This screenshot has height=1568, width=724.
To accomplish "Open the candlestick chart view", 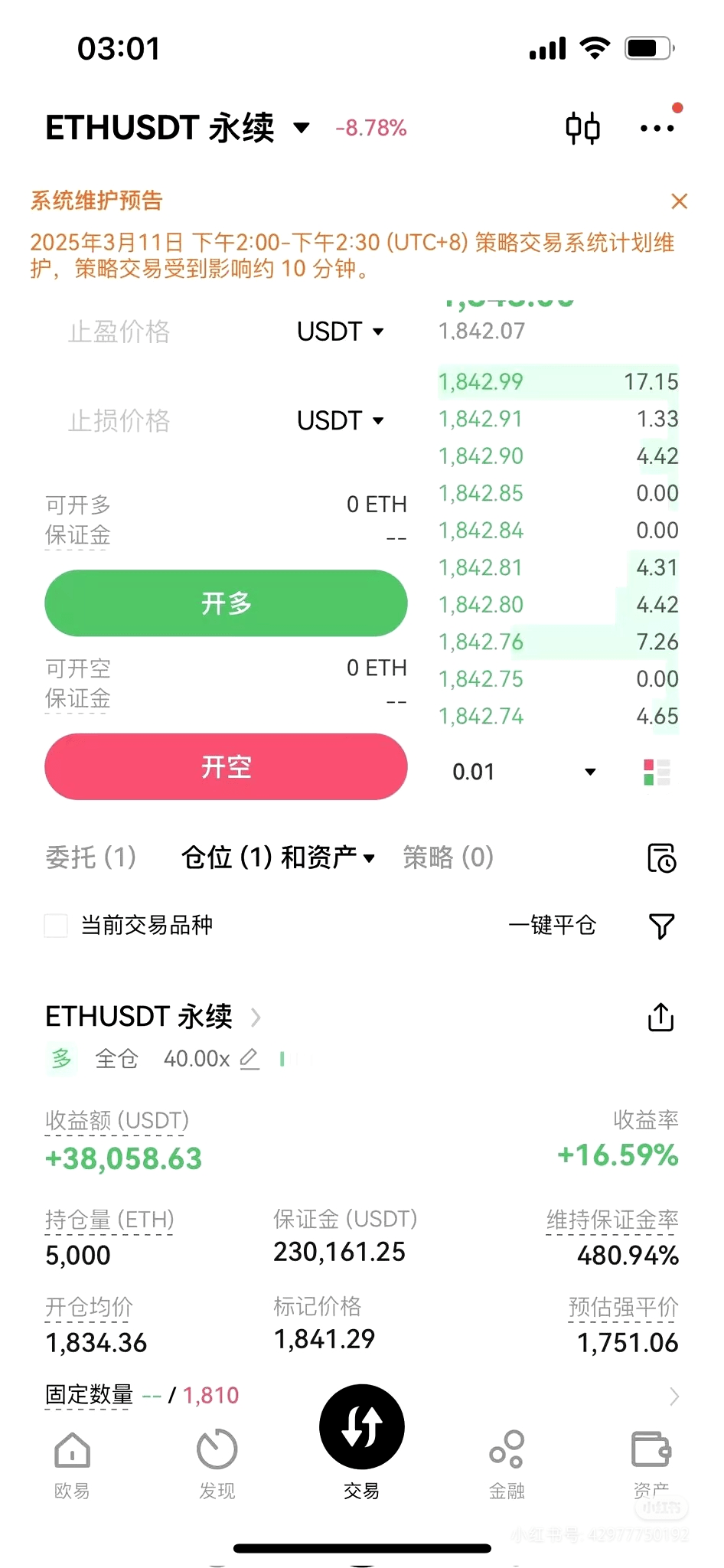I will [582, 128].
